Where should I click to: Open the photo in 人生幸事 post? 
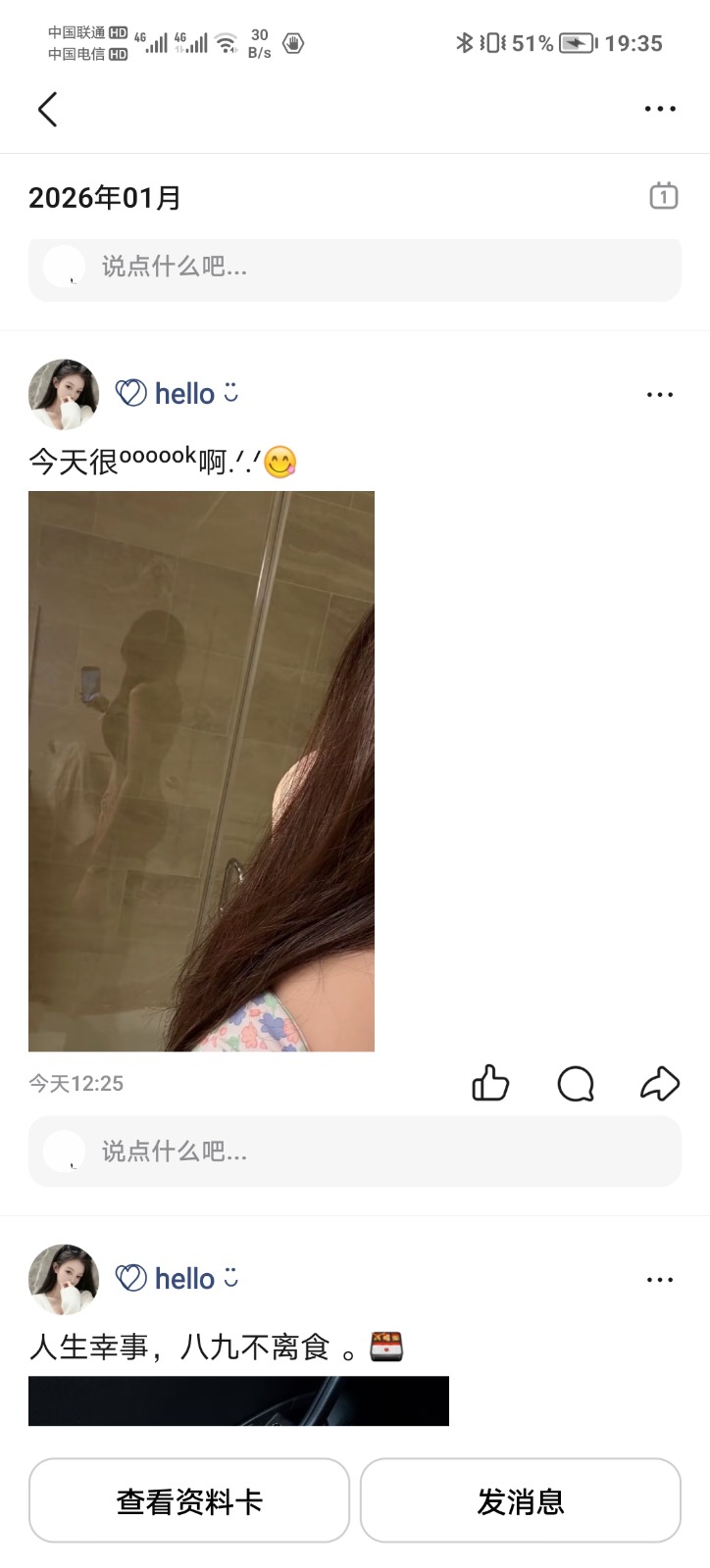[x=238, y=1400]
